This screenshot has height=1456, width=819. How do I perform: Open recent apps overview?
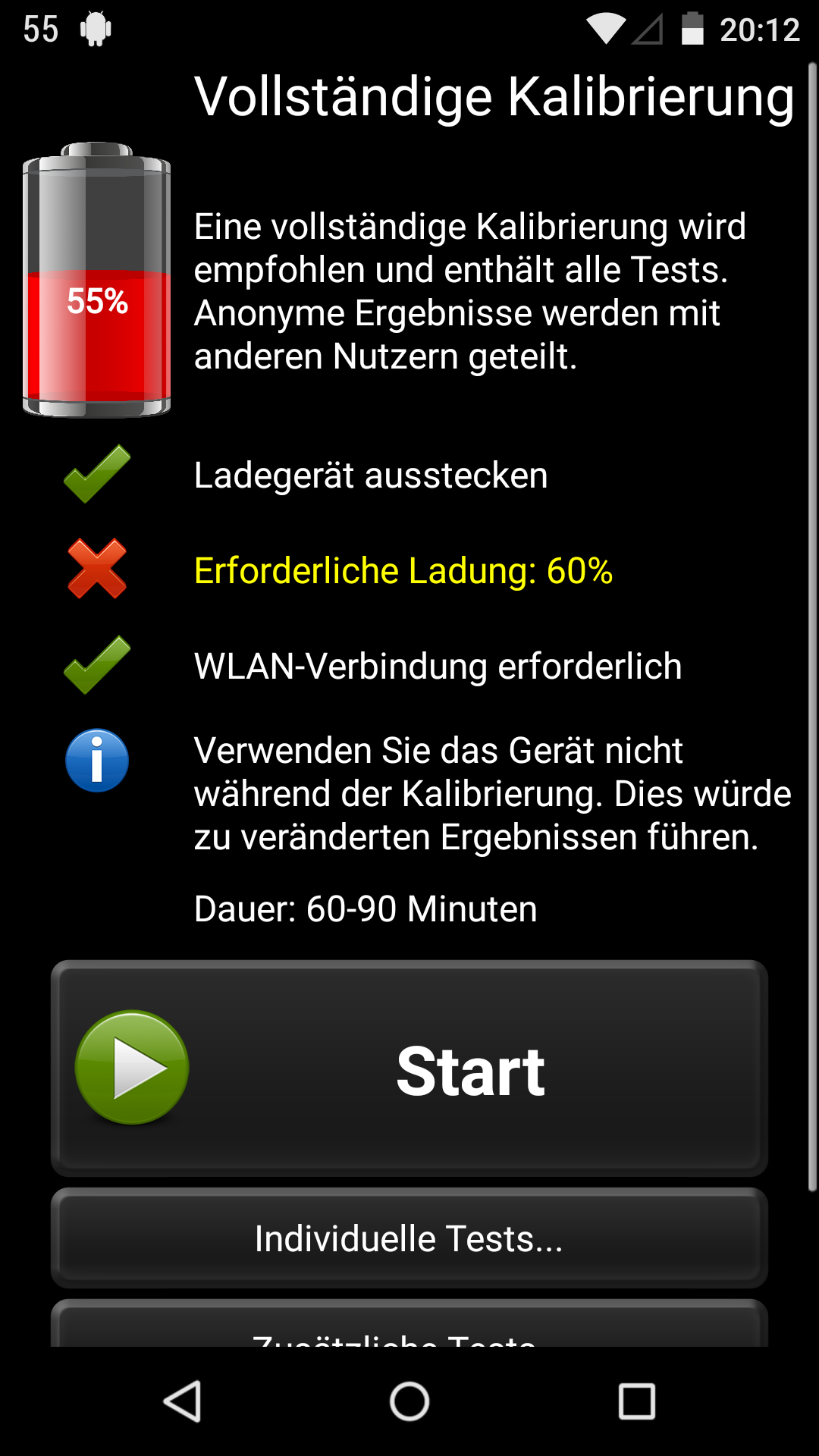click(x=636, y=1401)
